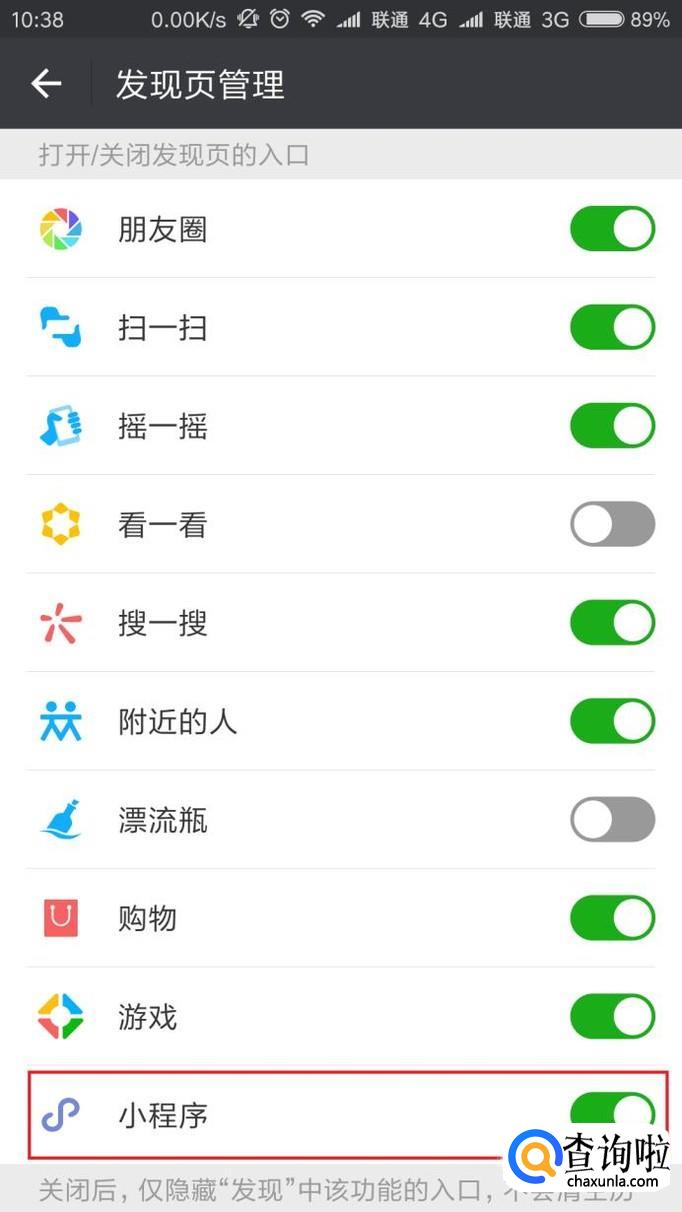Toggle the 购物 entry off
The image size is (682, 1212).
(x=612, y=918)
